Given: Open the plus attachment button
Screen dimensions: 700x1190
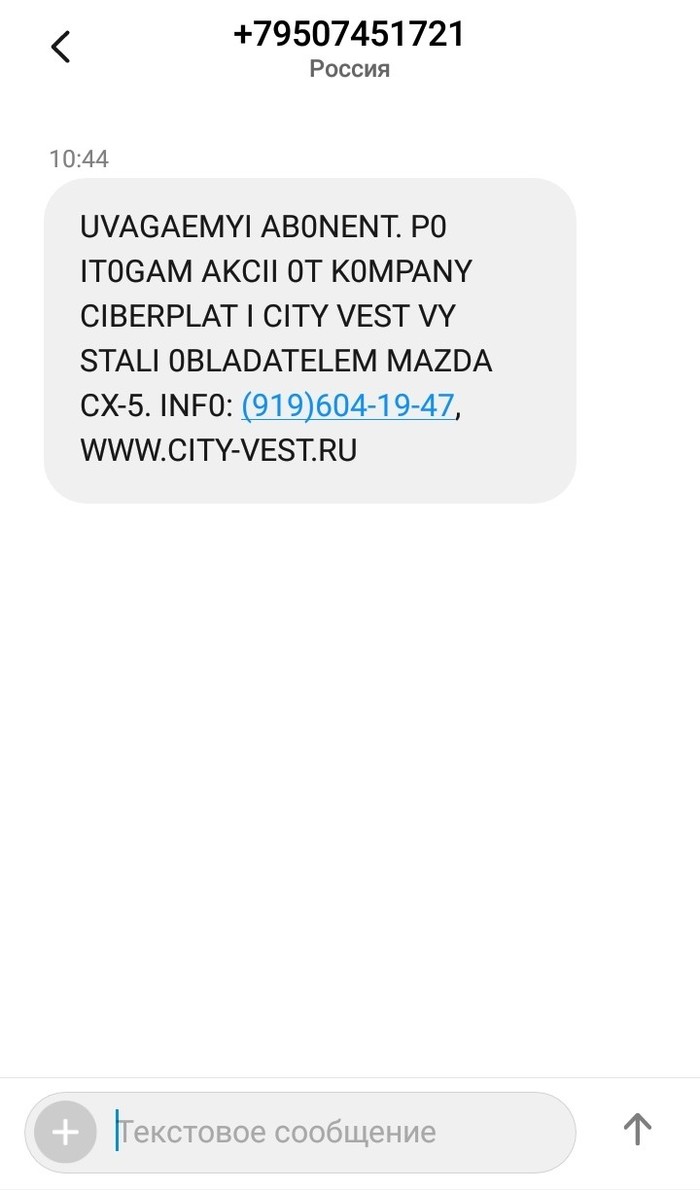Looking at the screenshot, I should (65, 1132).
